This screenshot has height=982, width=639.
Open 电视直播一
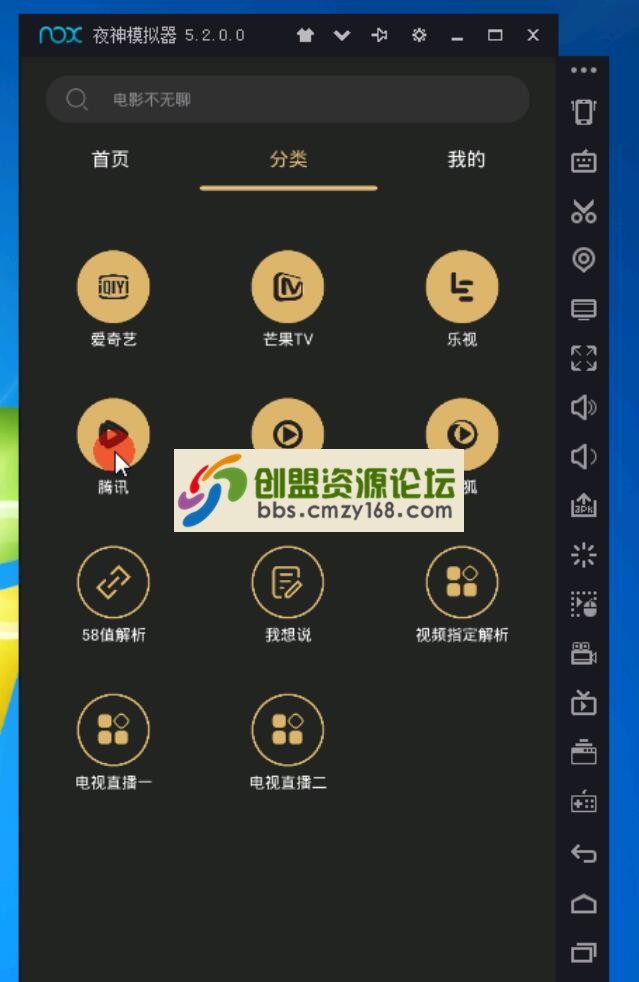pos(113,729)
